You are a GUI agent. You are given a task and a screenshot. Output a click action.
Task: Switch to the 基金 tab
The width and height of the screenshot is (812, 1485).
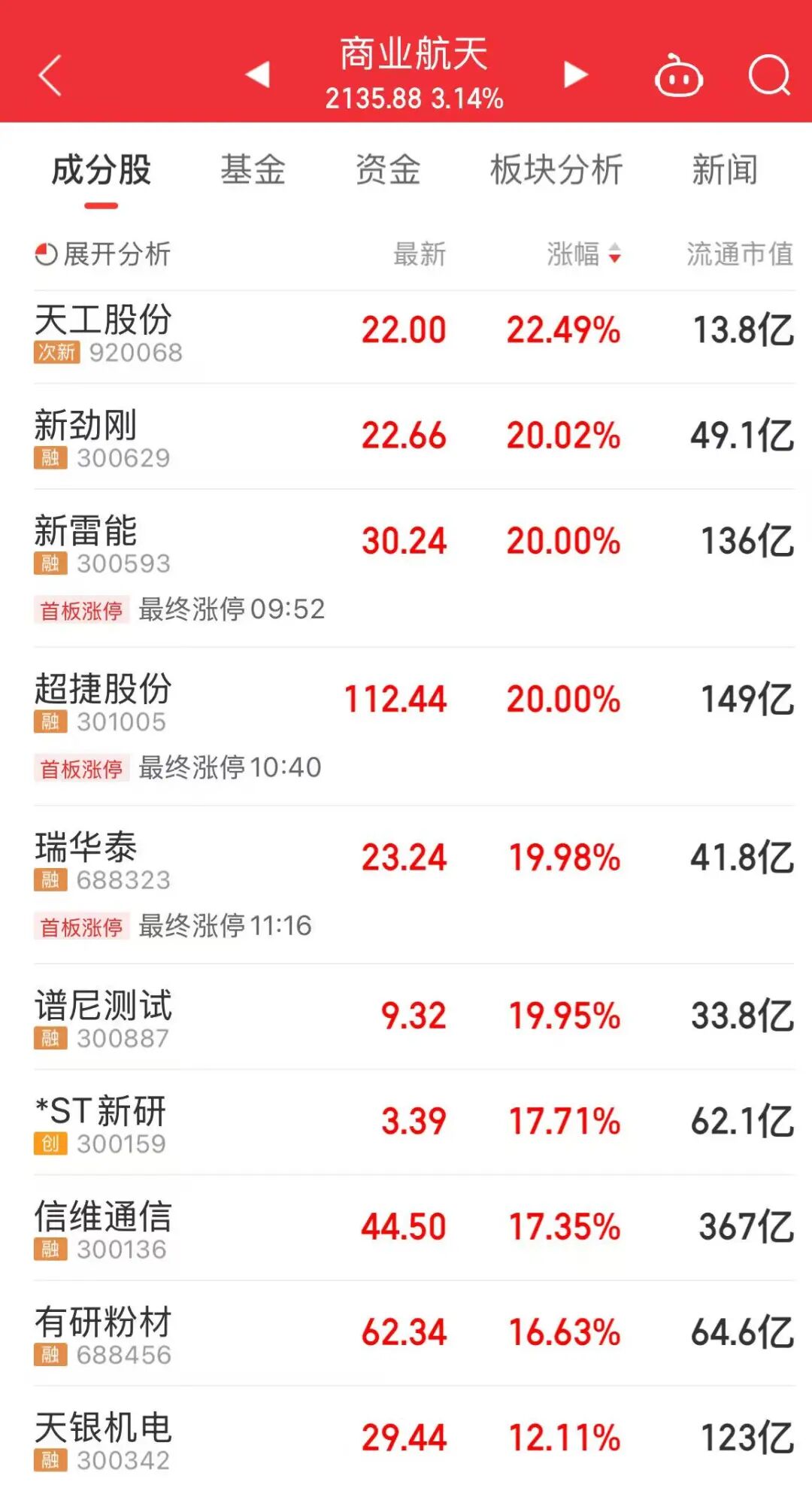(x=253, y=170)
